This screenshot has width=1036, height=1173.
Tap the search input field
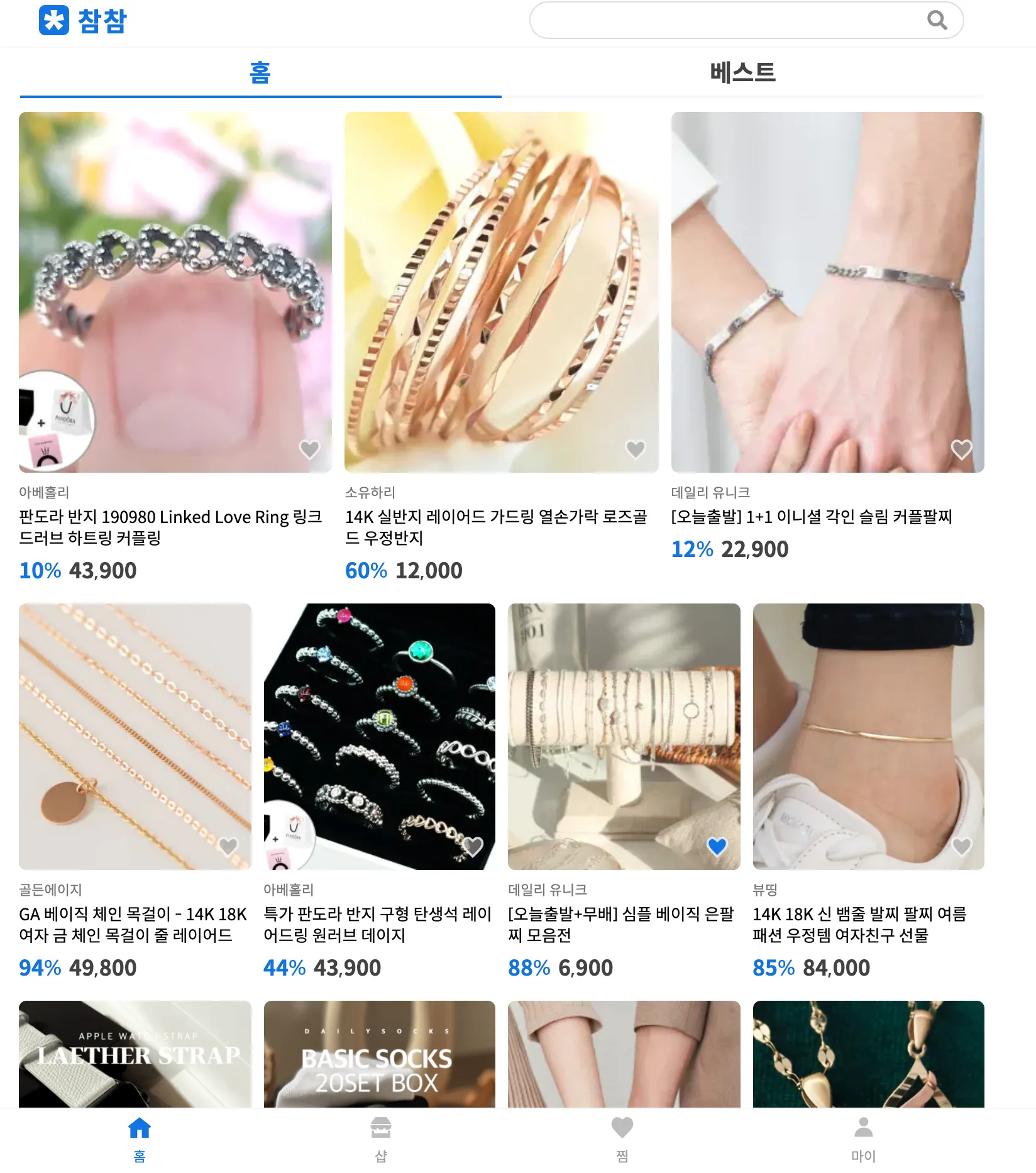723,21
